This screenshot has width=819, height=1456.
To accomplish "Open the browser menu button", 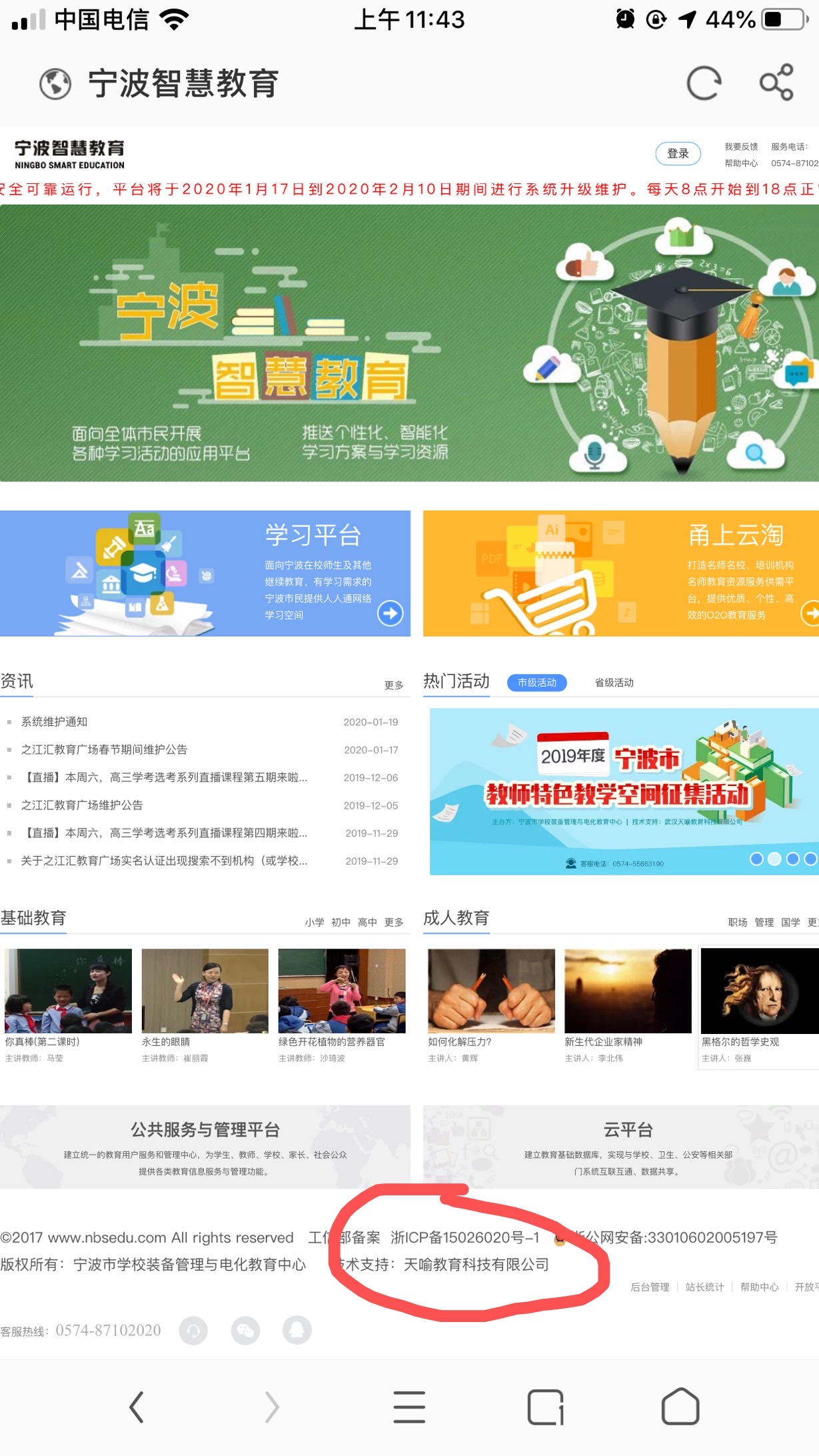I will coord(409,1407).
